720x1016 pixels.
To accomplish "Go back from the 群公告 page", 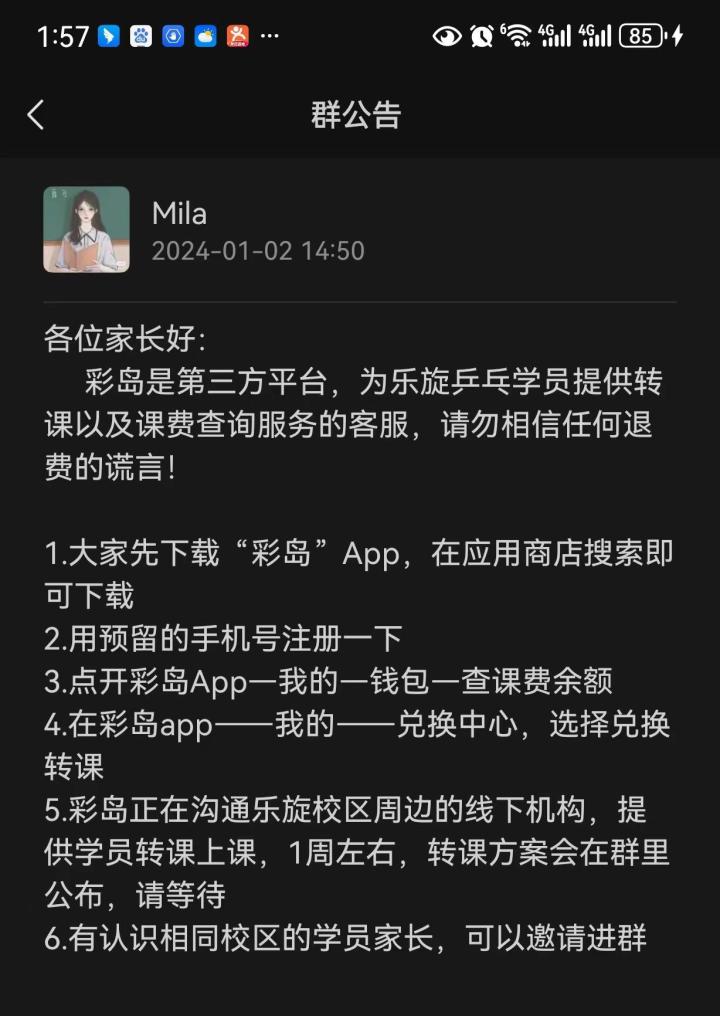I will pos(36,115).
